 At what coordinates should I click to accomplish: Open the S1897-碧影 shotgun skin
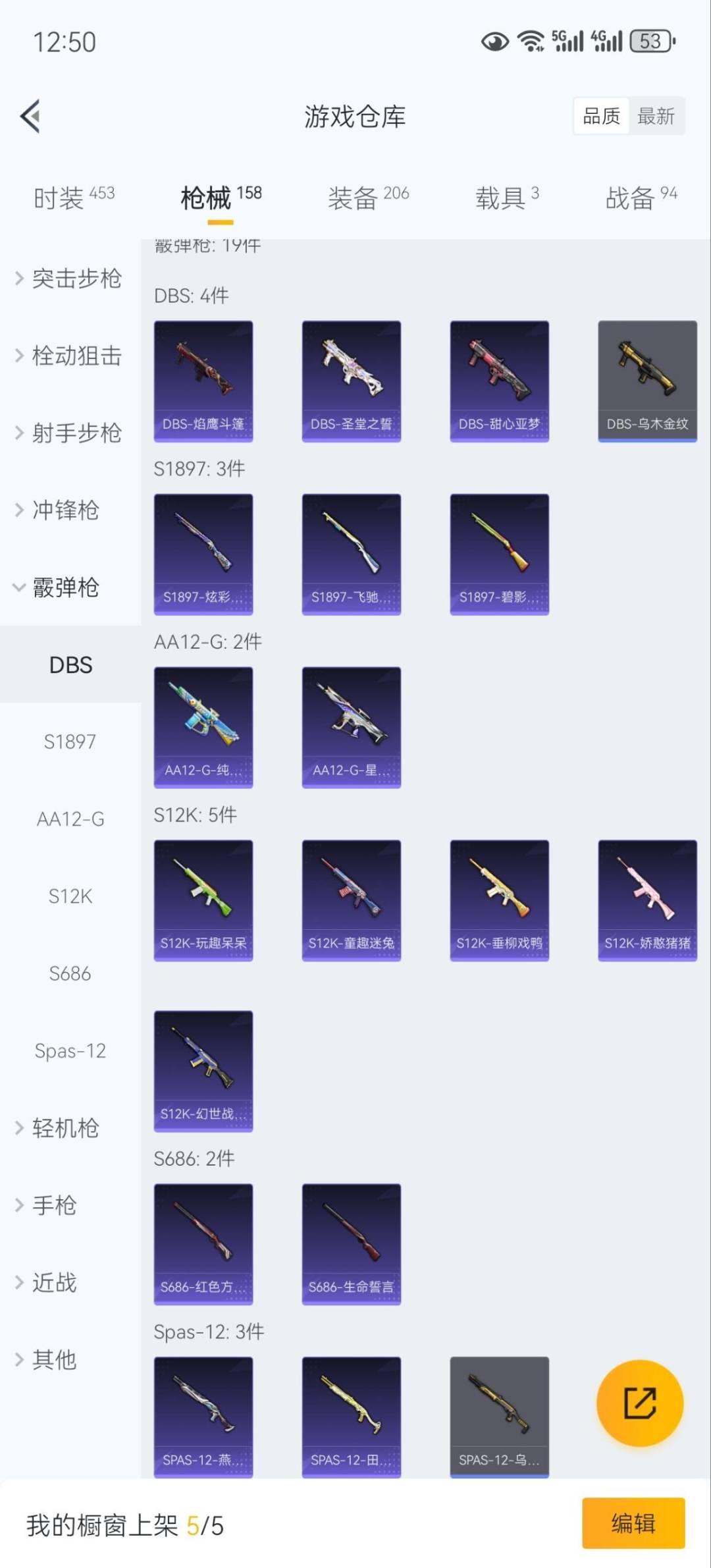500,553
